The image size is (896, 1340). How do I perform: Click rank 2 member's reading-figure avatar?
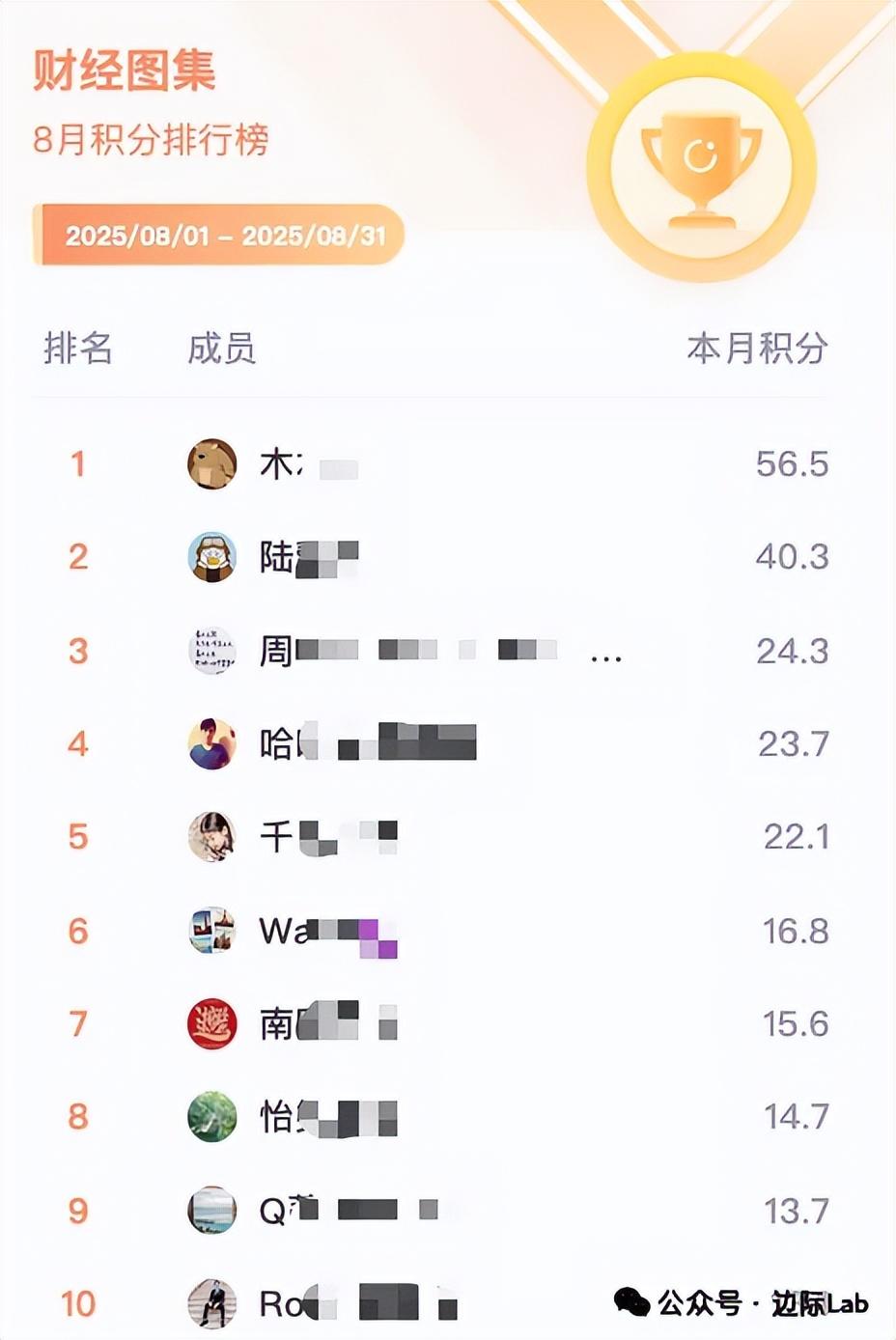click(213, 557)
